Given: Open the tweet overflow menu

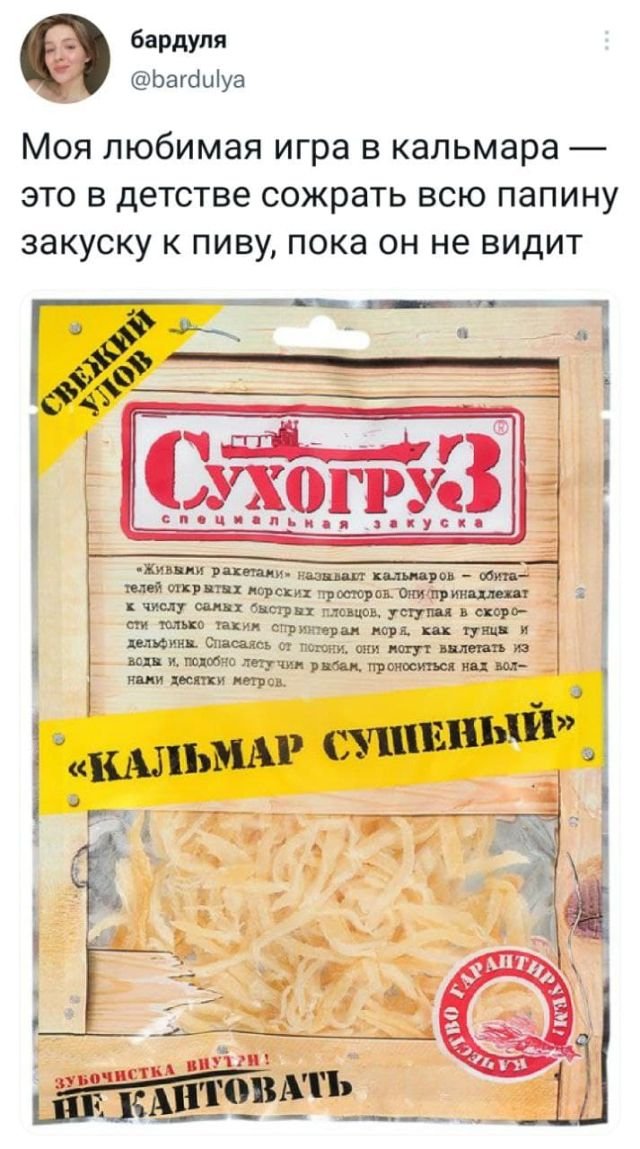Looking at the screenshot, I should 607,41.
